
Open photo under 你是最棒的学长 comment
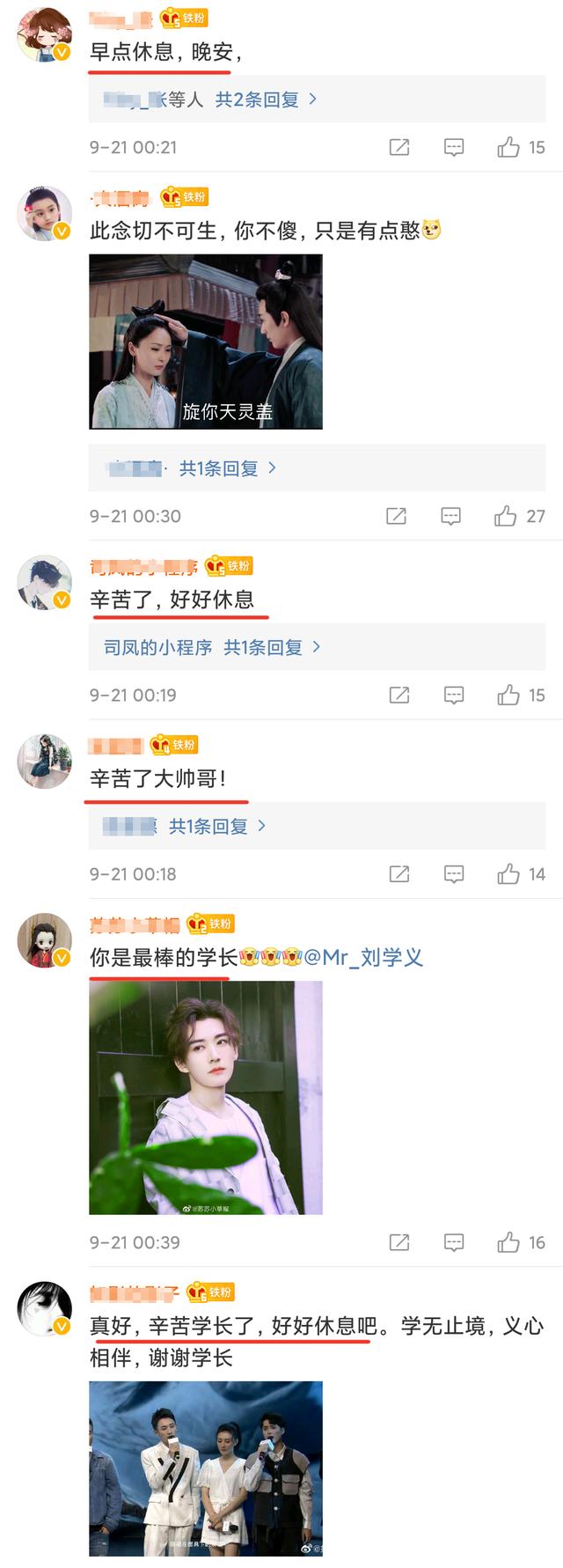pyautogui.click(x=206, y=1098)
